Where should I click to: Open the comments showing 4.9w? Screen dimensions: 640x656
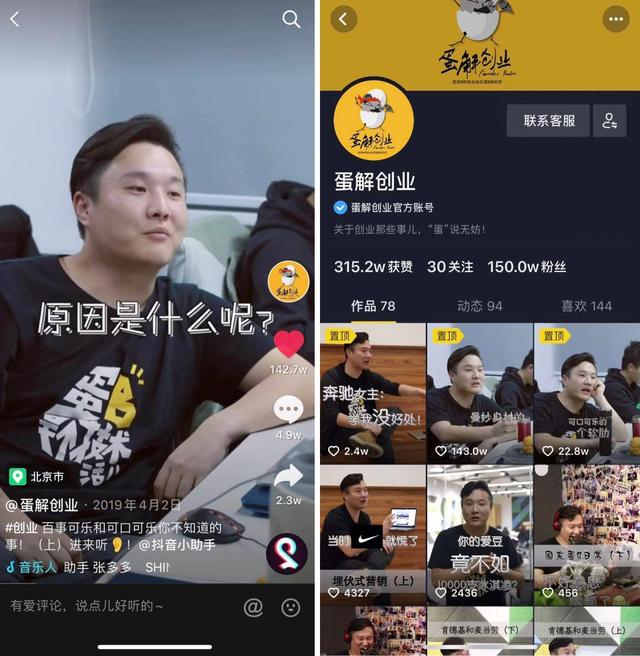pos(289,409)
